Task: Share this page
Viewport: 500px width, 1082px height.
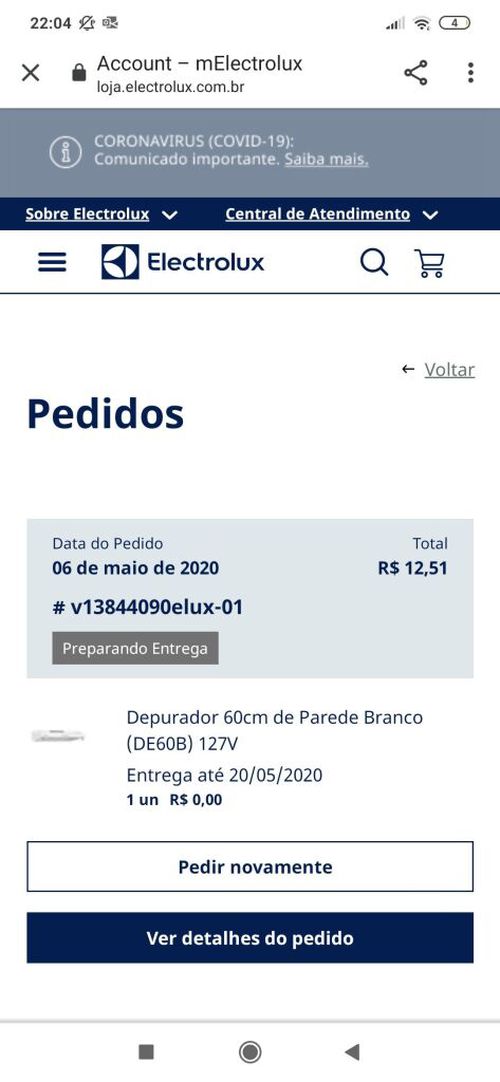Action: click(415, 72)
